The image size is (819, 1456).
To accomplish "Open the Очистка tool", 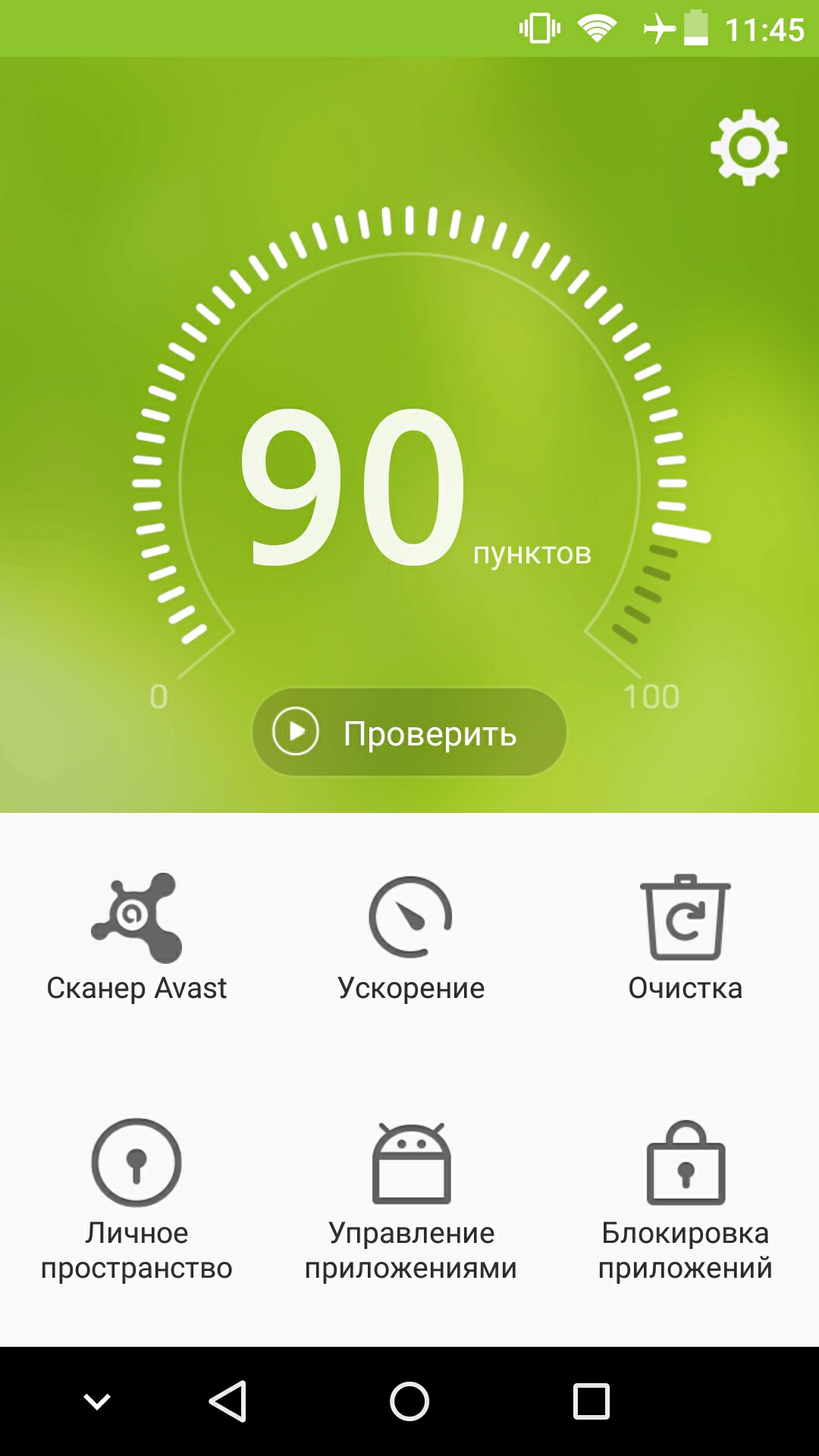I will coord(686,938).
